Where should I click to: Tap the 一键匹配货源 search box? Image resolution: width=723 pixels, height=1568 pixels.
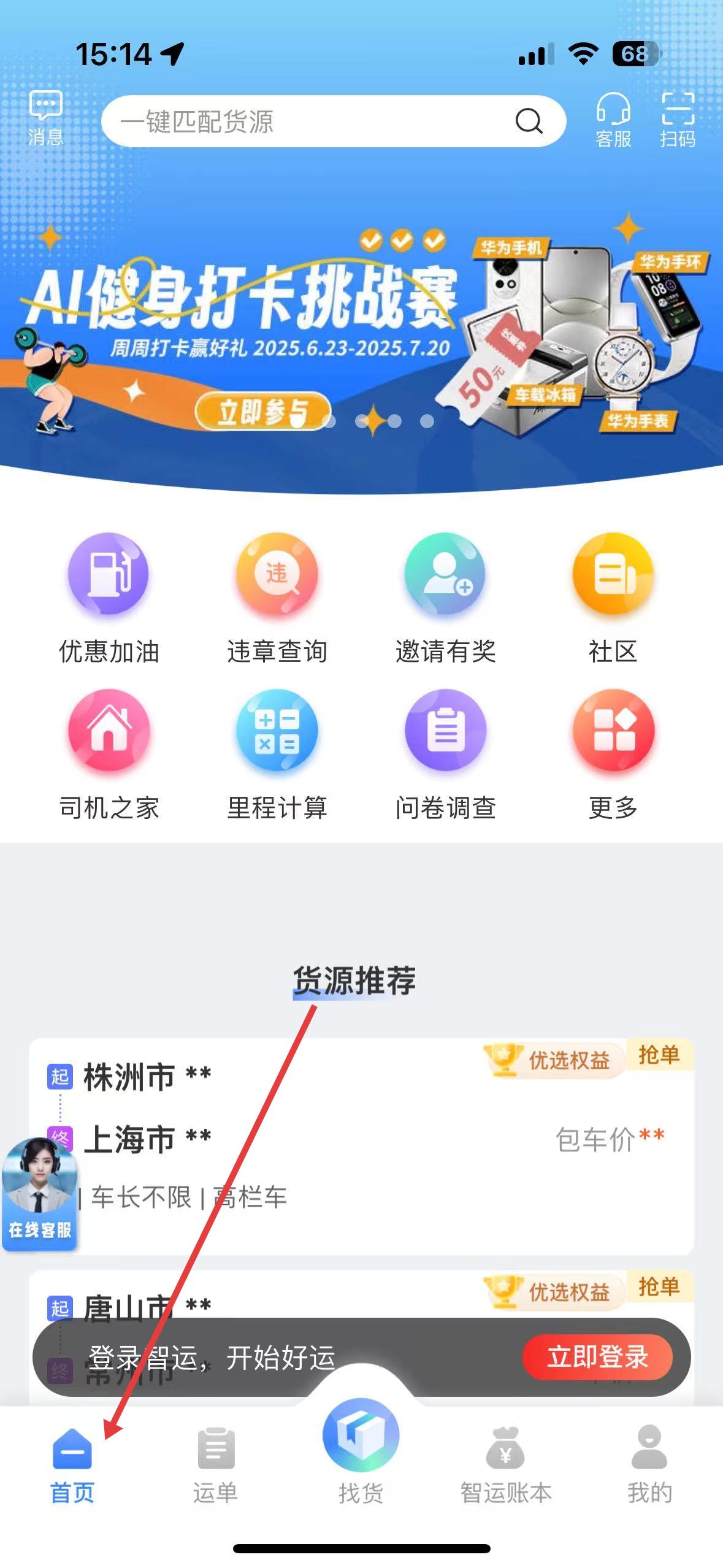(x=333, y=121)
